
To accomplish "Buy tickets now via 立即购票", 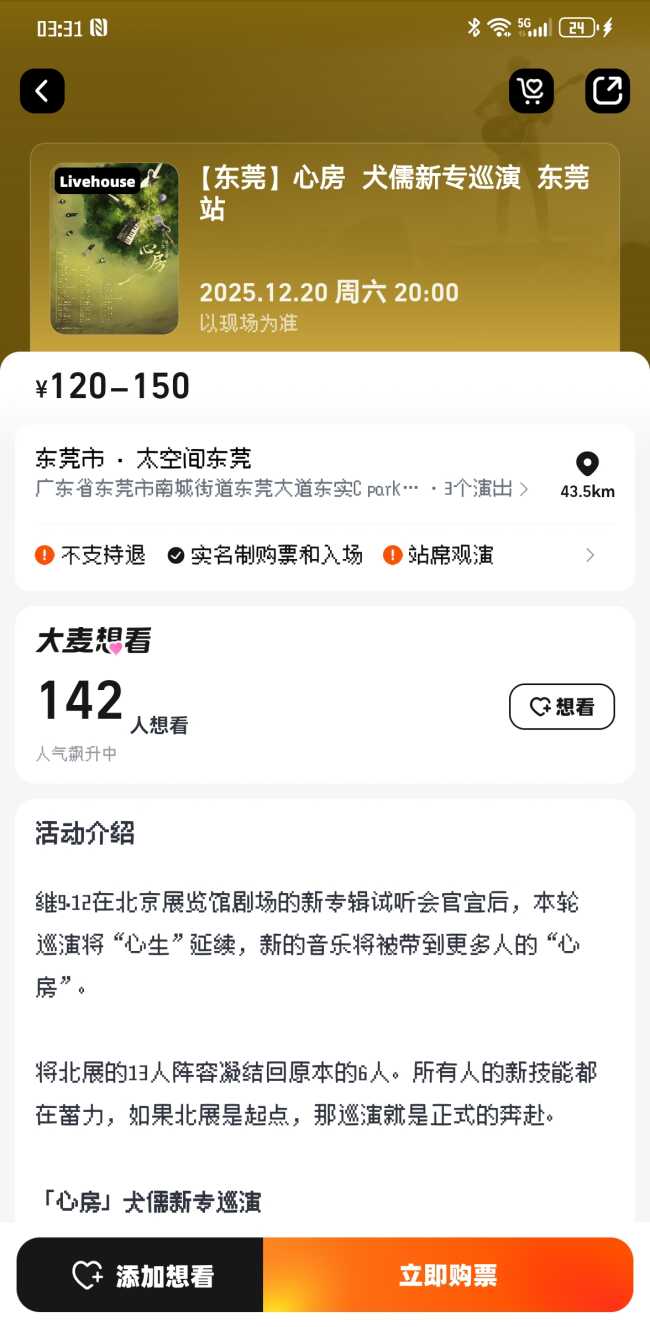I will pos(447,1275).
